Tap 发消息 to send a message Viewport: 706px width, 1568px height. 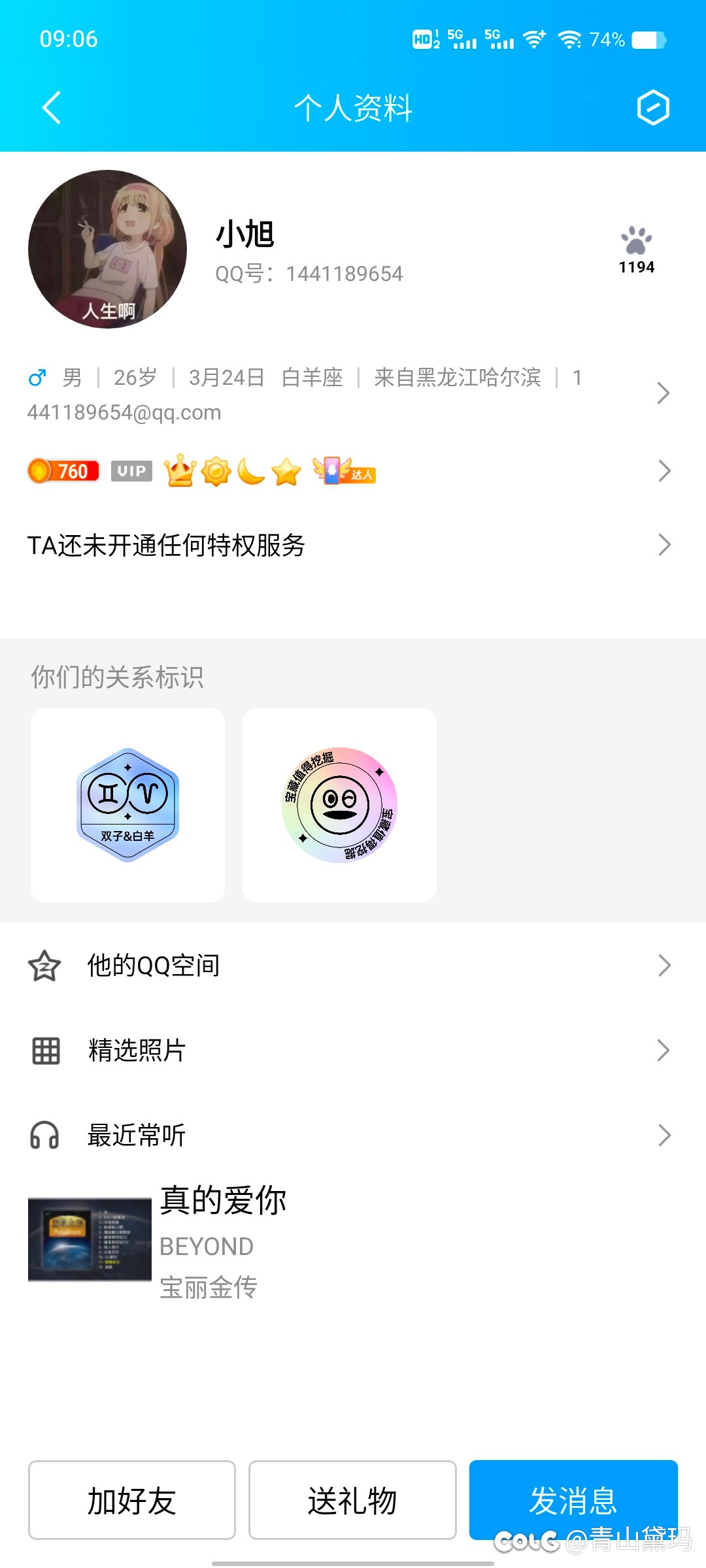pyautogui.click(x=573, y=1500)
